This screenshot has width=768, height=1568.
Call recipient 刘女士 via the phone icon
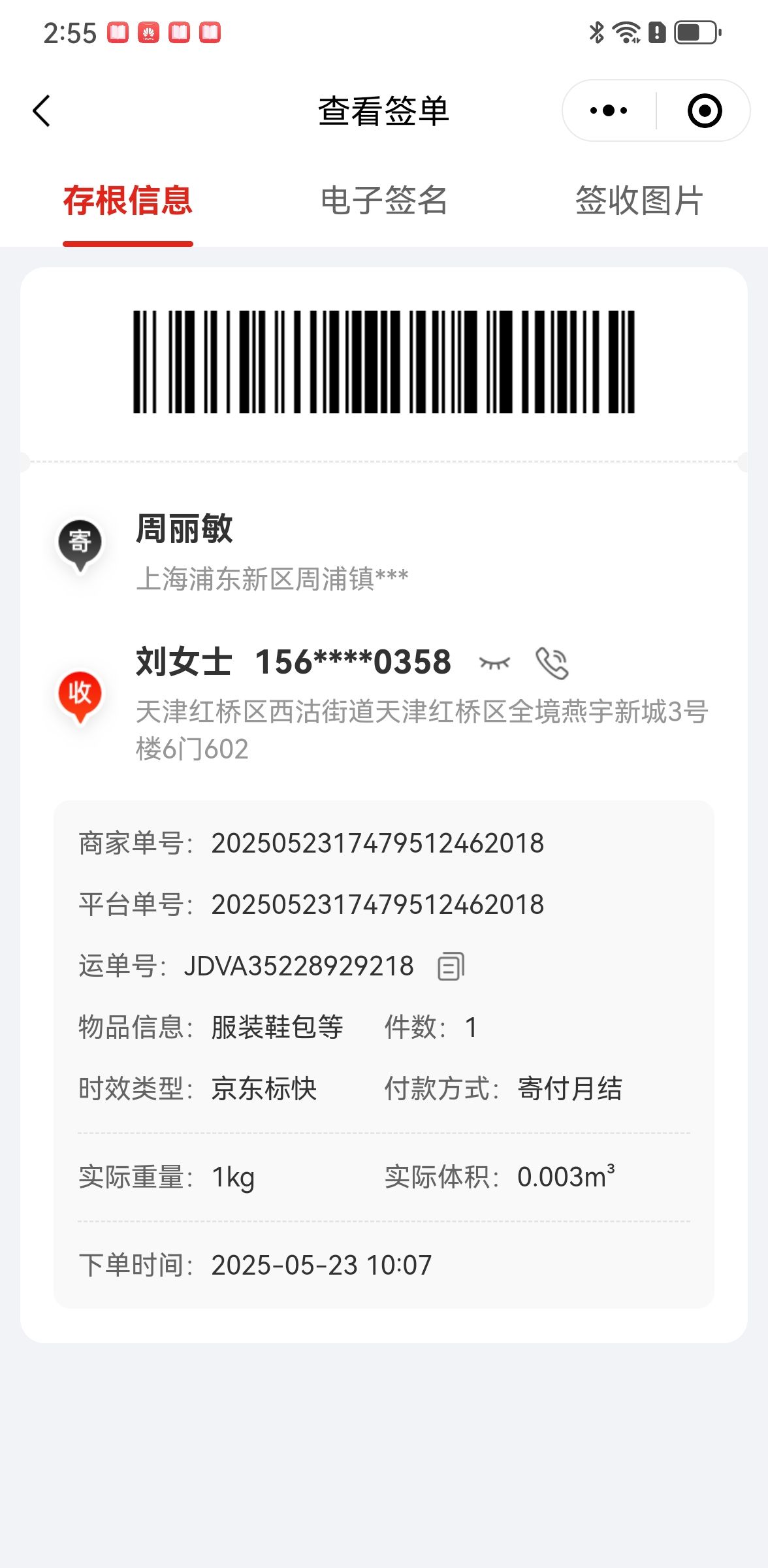(552, 663)
